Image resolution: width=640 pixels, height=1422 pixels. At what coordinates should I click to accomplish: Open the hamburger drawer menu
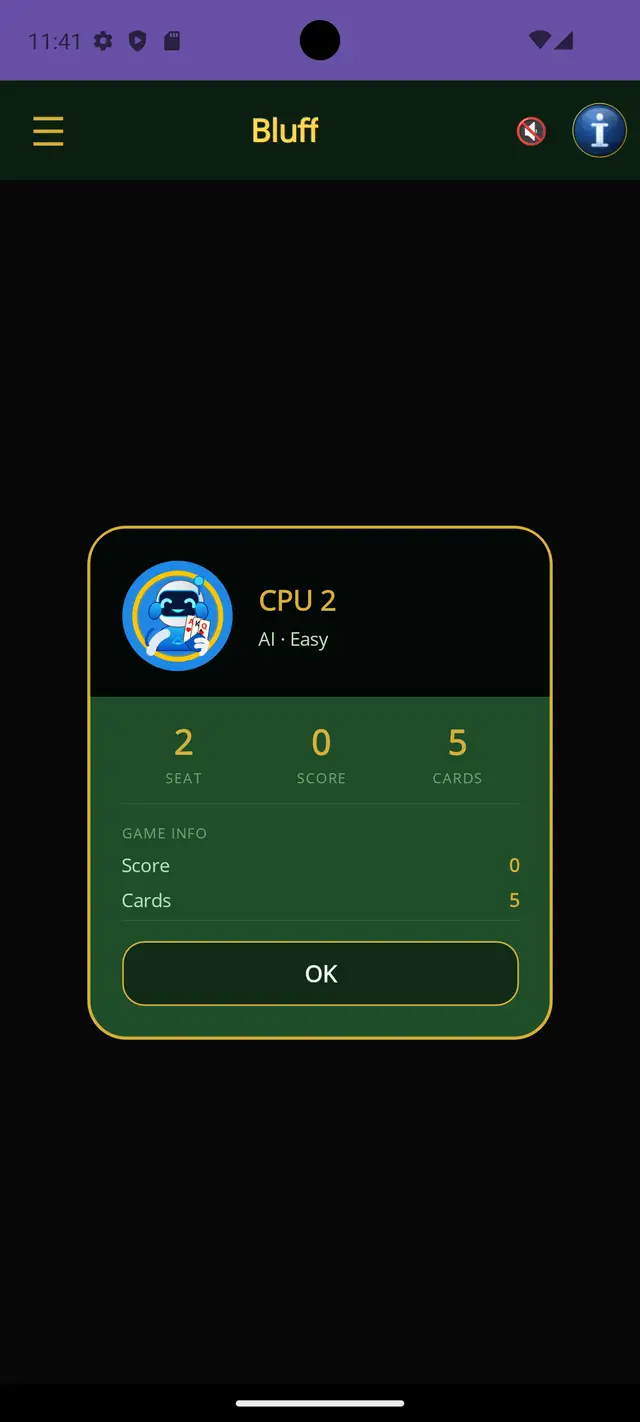point(48,131)
